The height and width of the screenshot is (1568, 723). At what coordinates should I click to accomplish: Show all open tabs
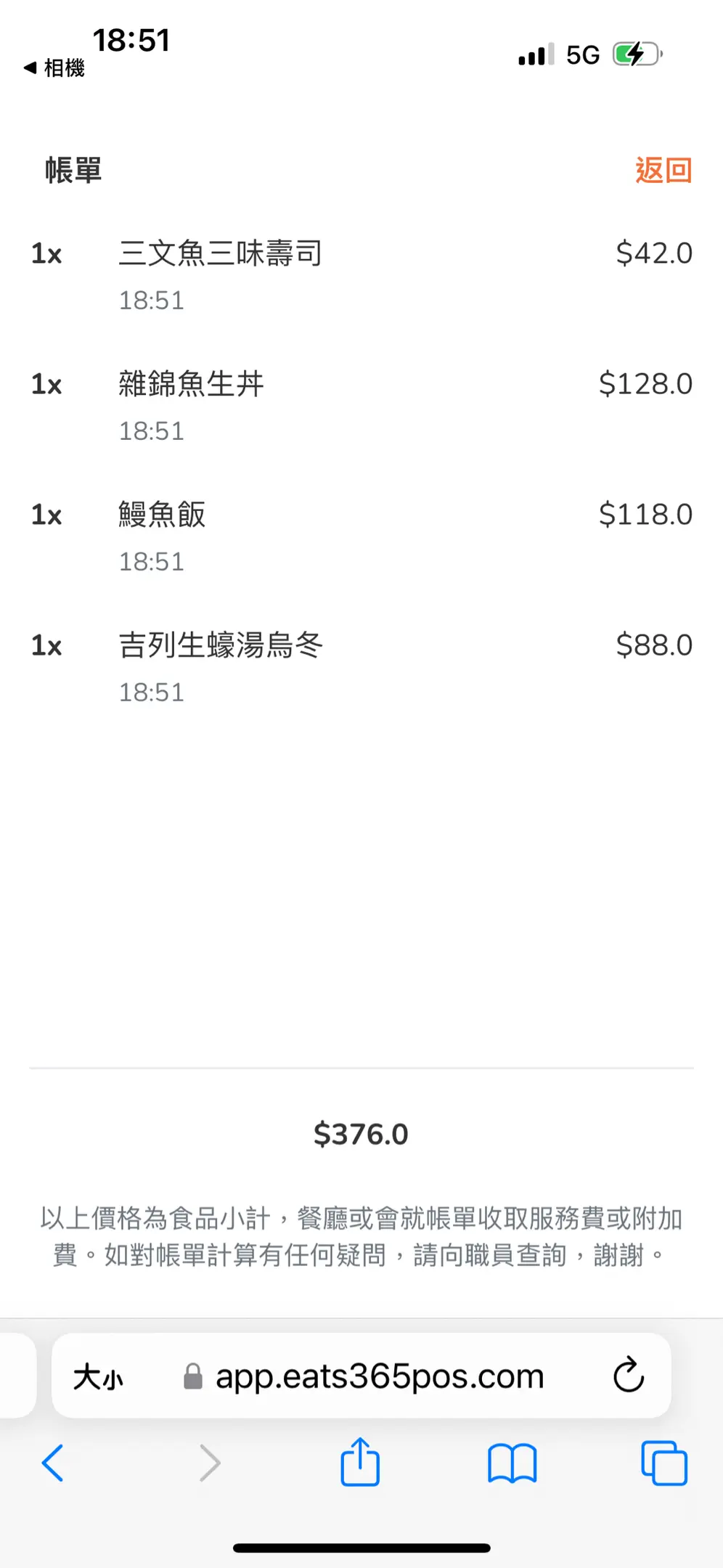pyautogui.click(x=663, y=1463)
